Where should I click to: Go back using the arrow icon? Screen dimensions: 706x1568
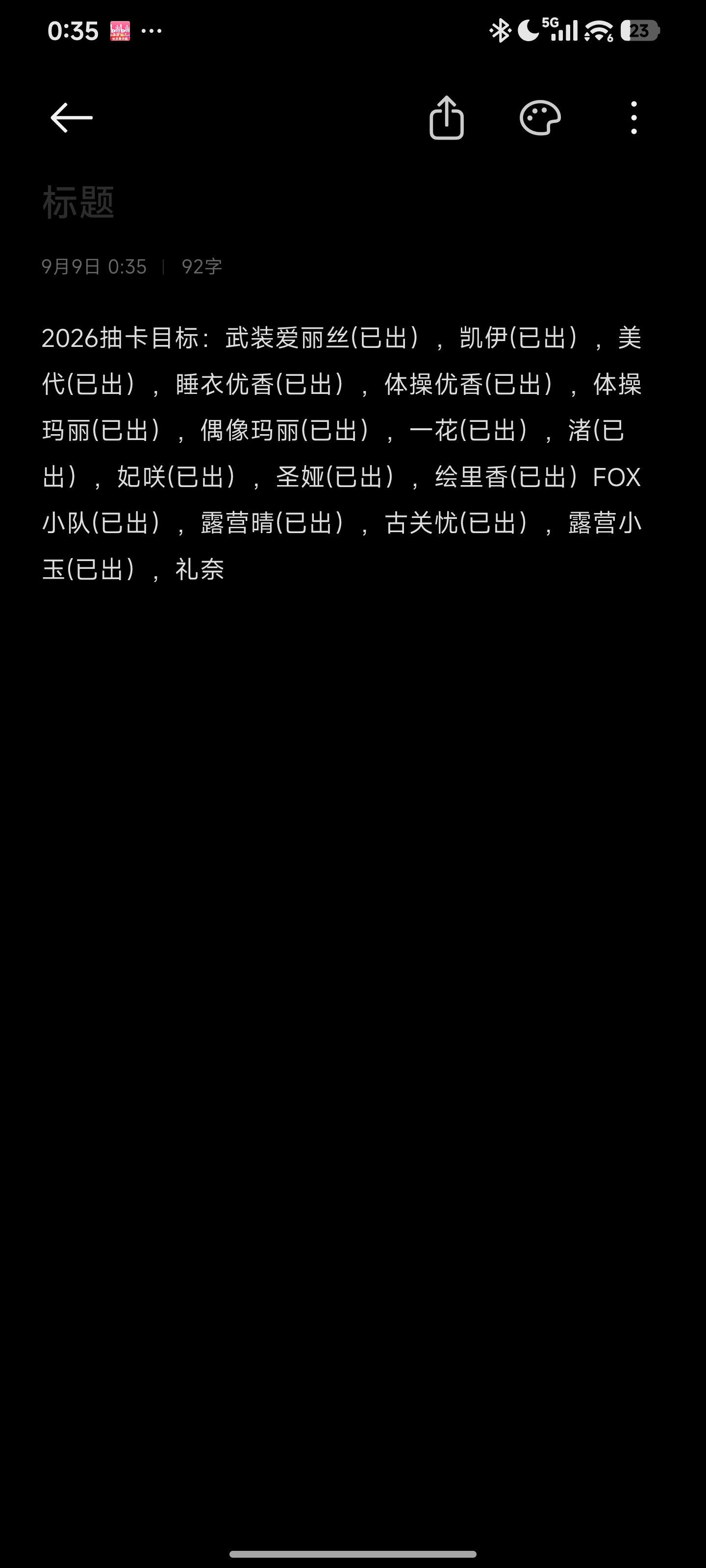(x=71, y=118)
